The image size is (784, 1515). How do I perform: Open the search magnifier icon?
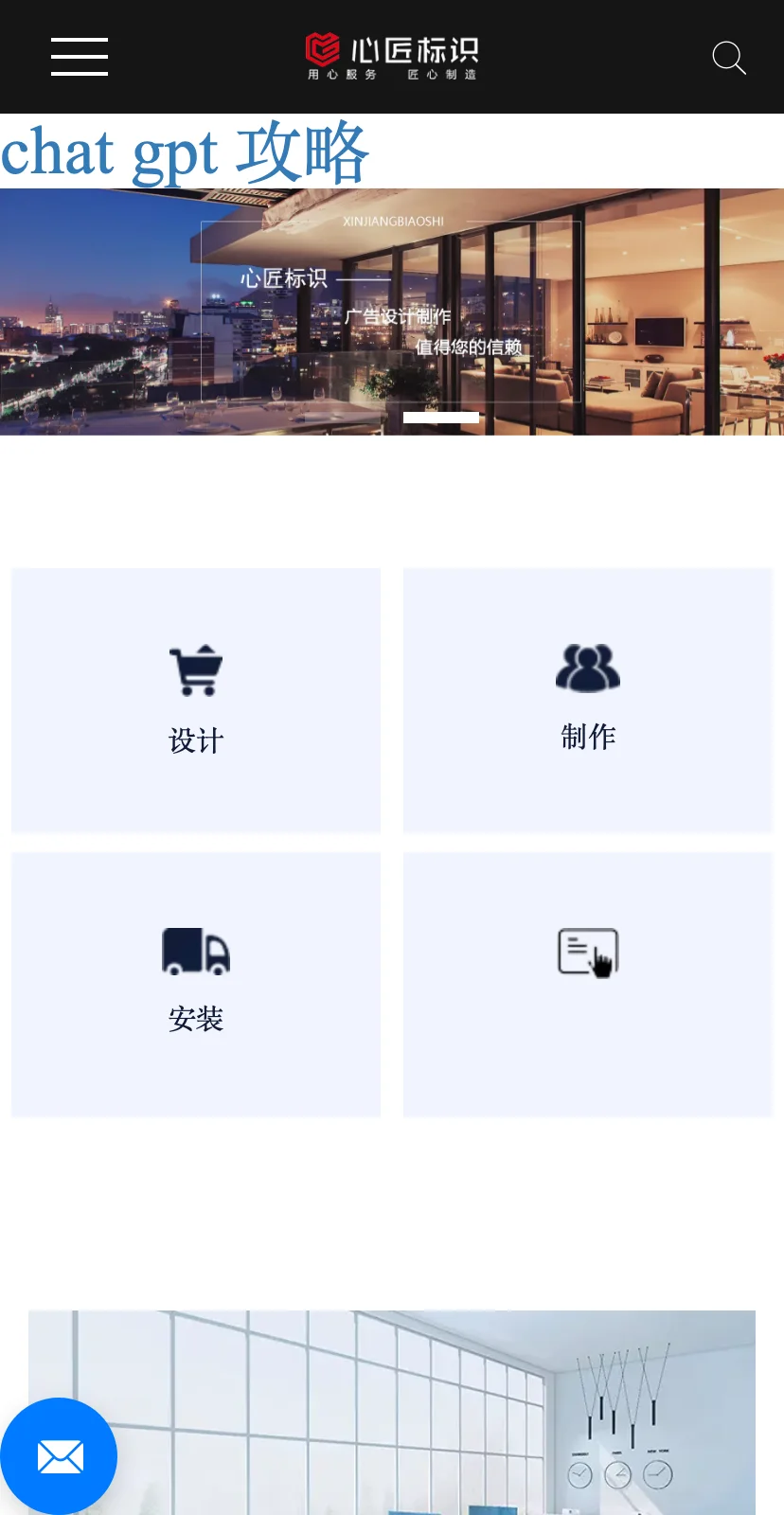click(x=729, y=58)
